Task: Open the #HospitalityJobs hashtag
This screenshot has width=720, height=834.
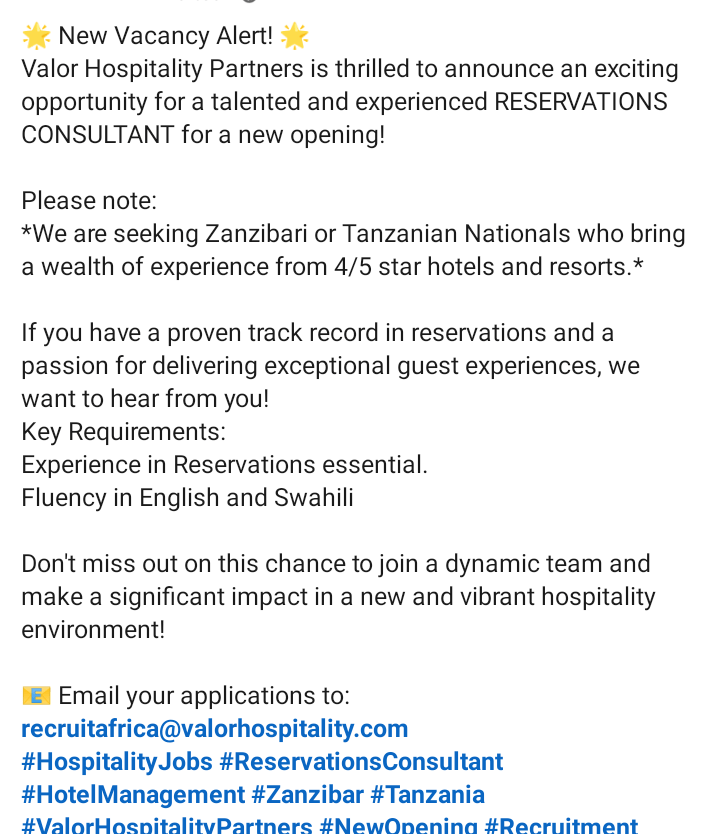Action: pos(117,762)
